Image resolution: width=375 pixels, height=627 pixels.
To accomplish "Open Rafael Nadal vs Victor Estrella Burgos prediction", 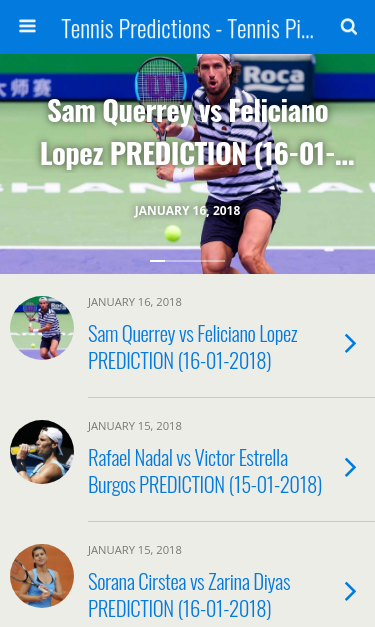I will click(x=188, y=460).
